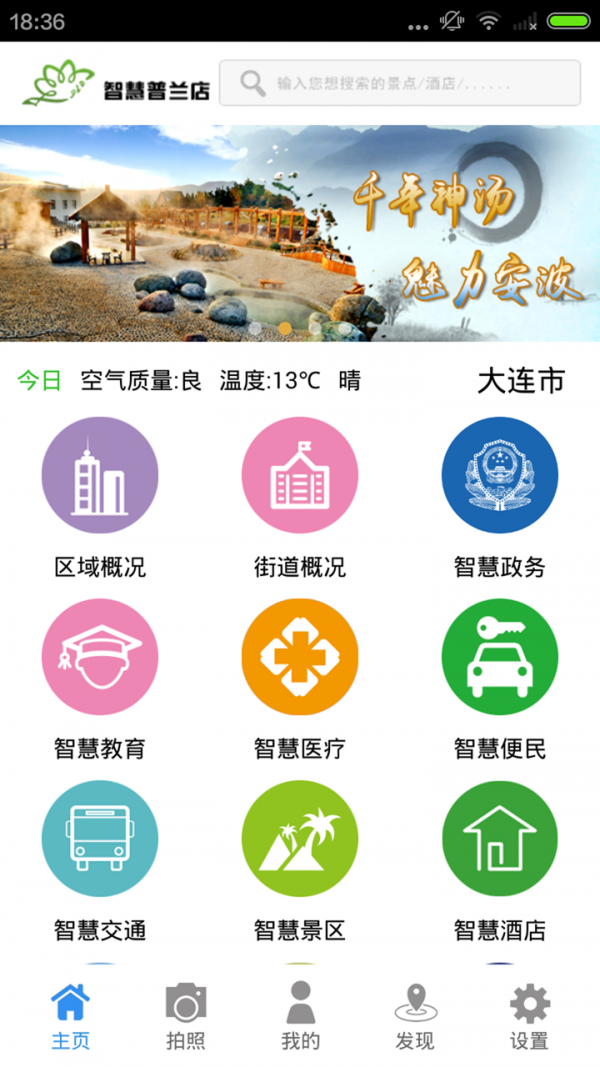
Task: Tap the search box for attractions and hotels
Action: (x=400, y=83)
